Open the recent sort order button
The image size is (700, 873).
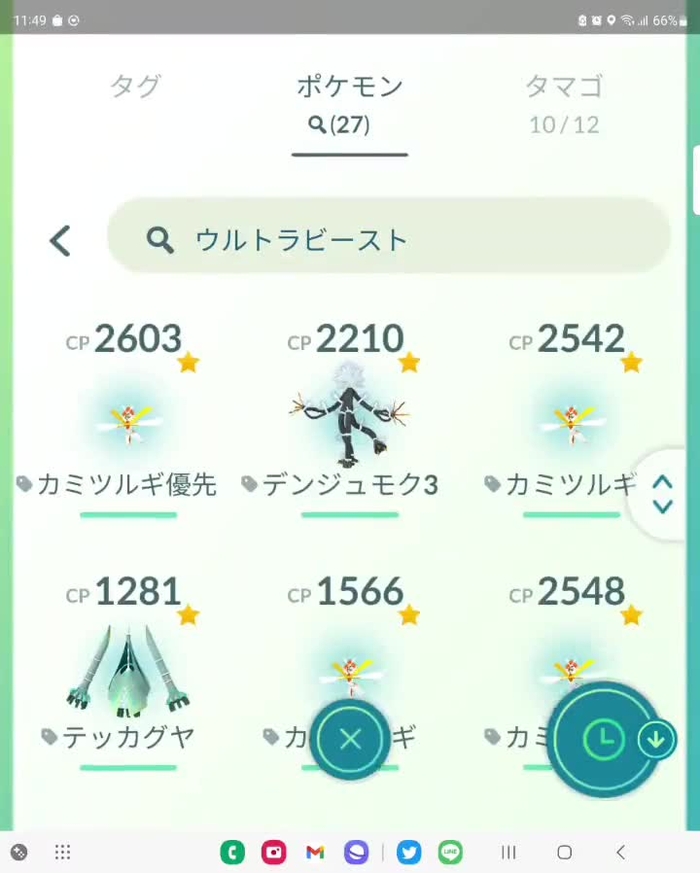(603, 740)
